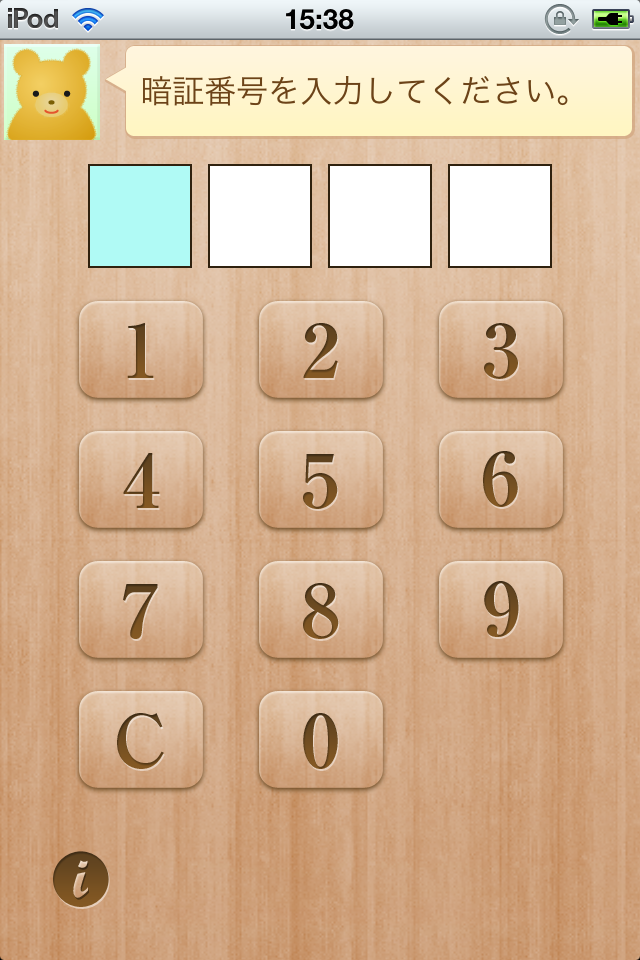Select number 9 on the keypad
This screenshot has width=640, height=960.
(x=501, y=610)
